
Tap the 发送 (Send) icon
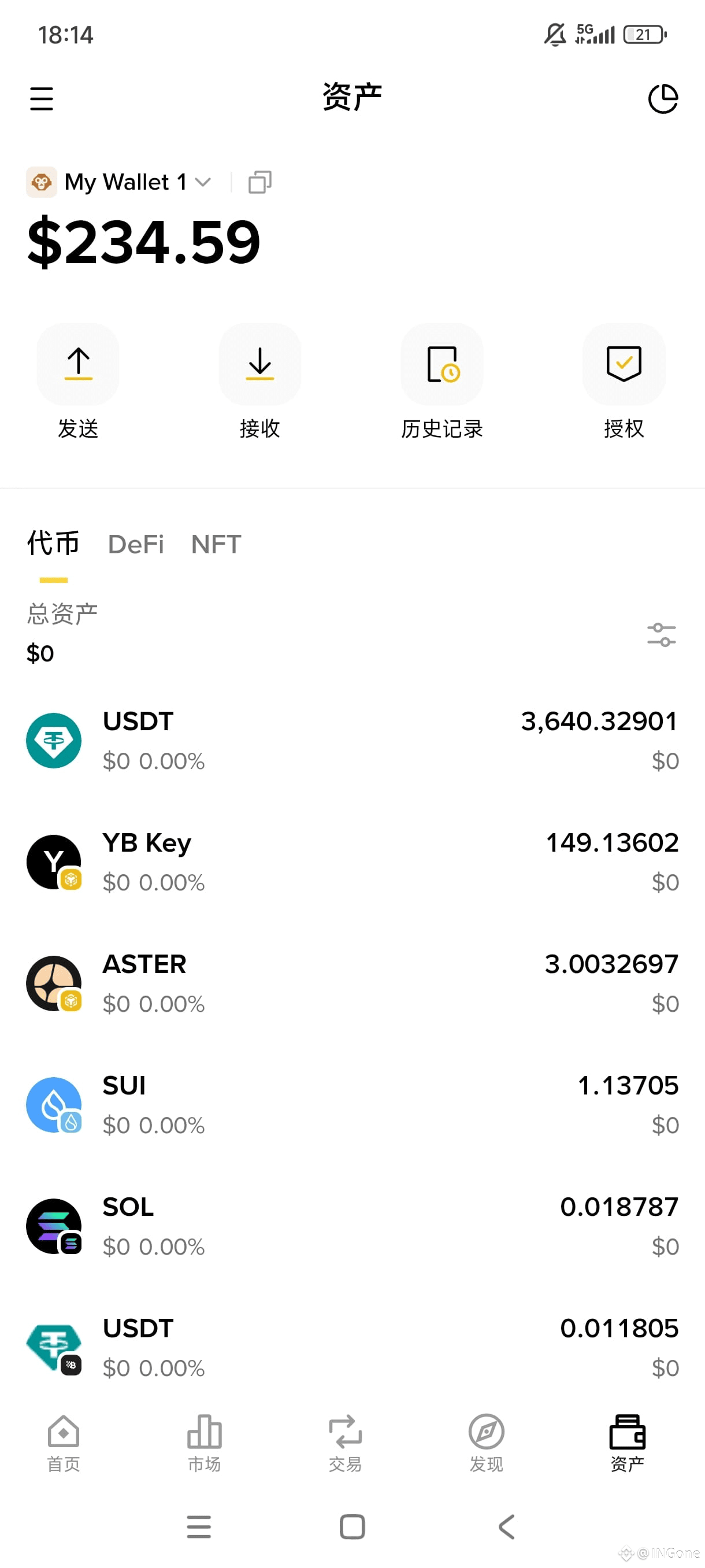click(x=78, y=364)
